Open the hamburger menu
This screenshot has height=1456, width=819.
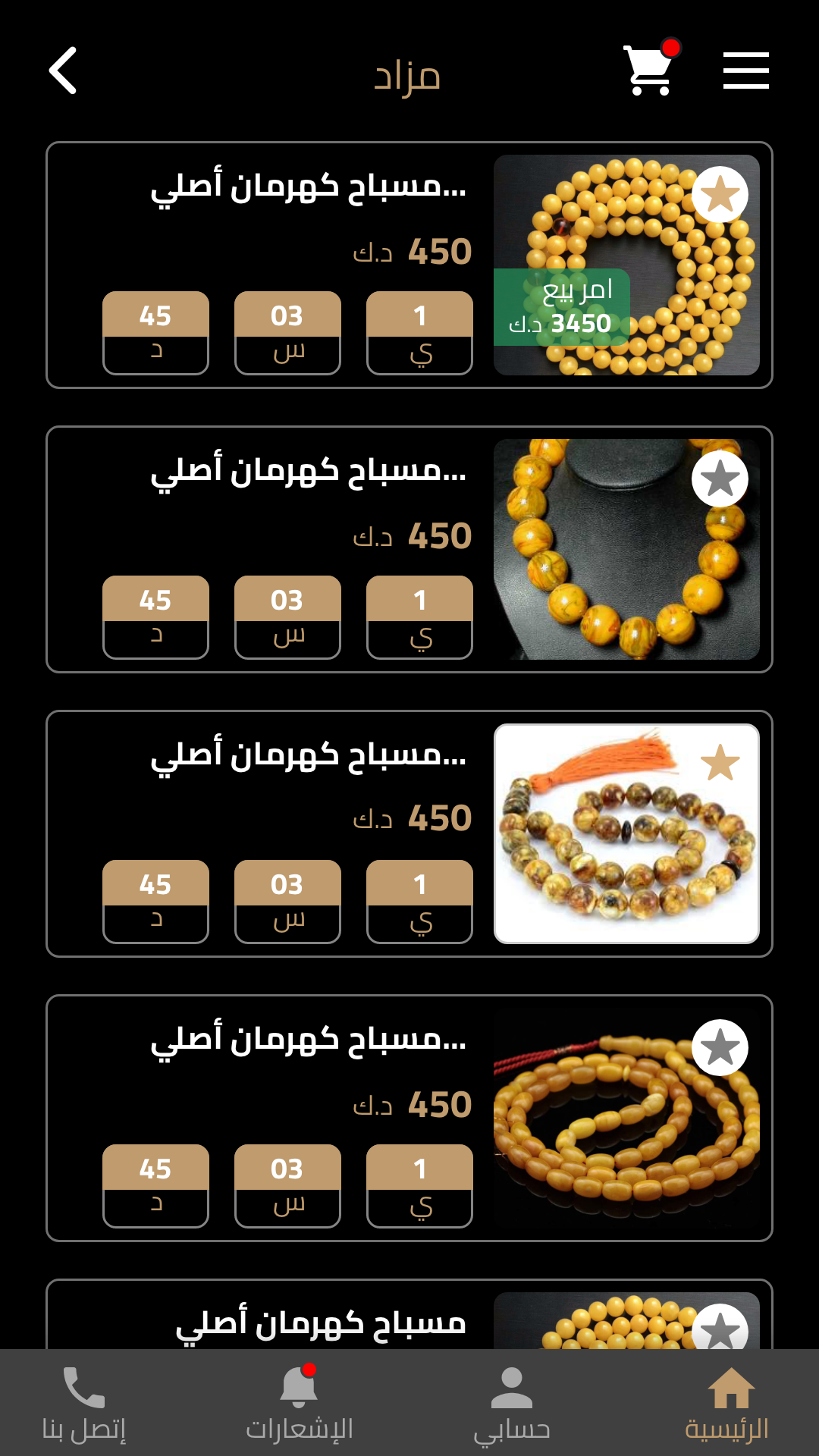[x=745, y=71]
